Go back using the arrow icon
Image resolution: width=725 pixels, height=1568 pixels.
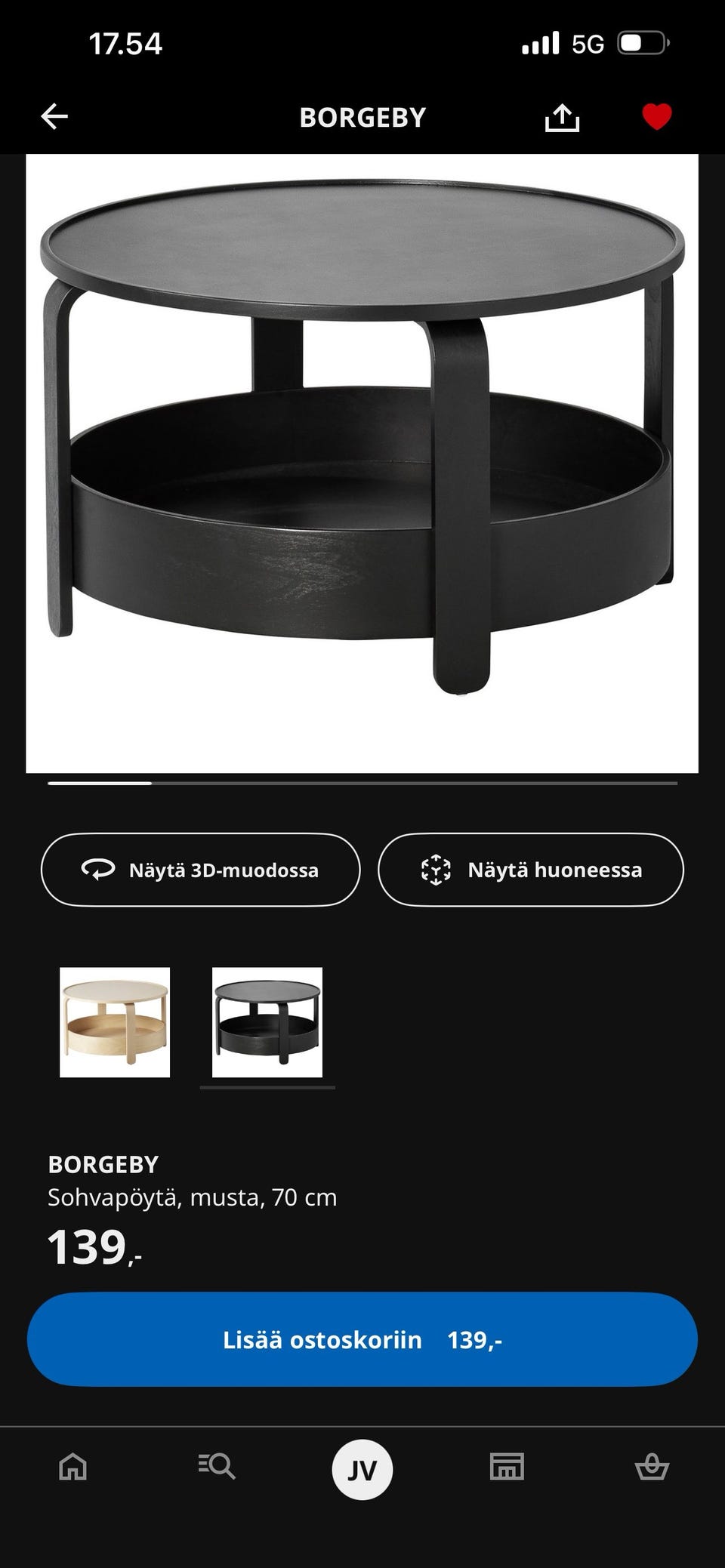[54, 117]
